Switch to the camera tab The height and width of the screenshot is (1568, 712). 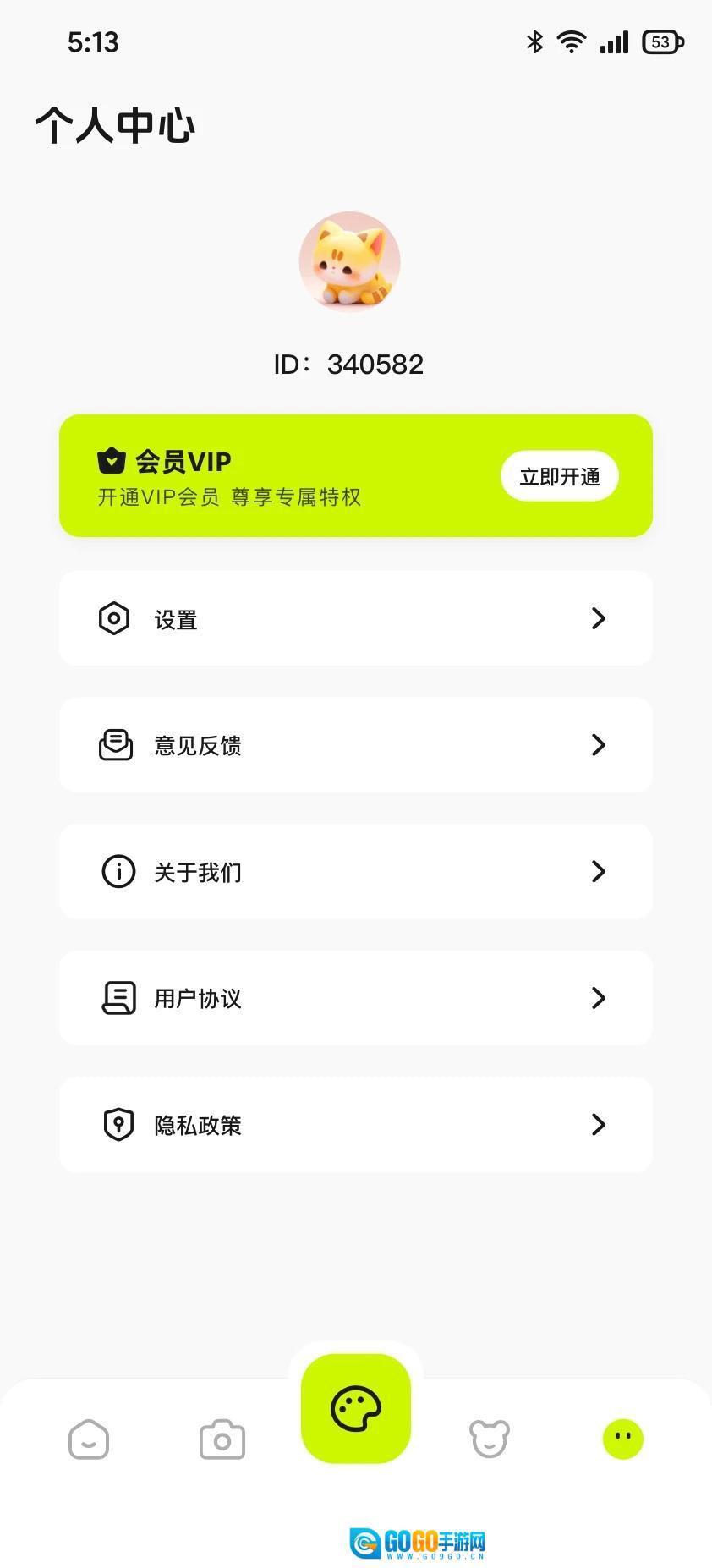tap(222, 1439)
